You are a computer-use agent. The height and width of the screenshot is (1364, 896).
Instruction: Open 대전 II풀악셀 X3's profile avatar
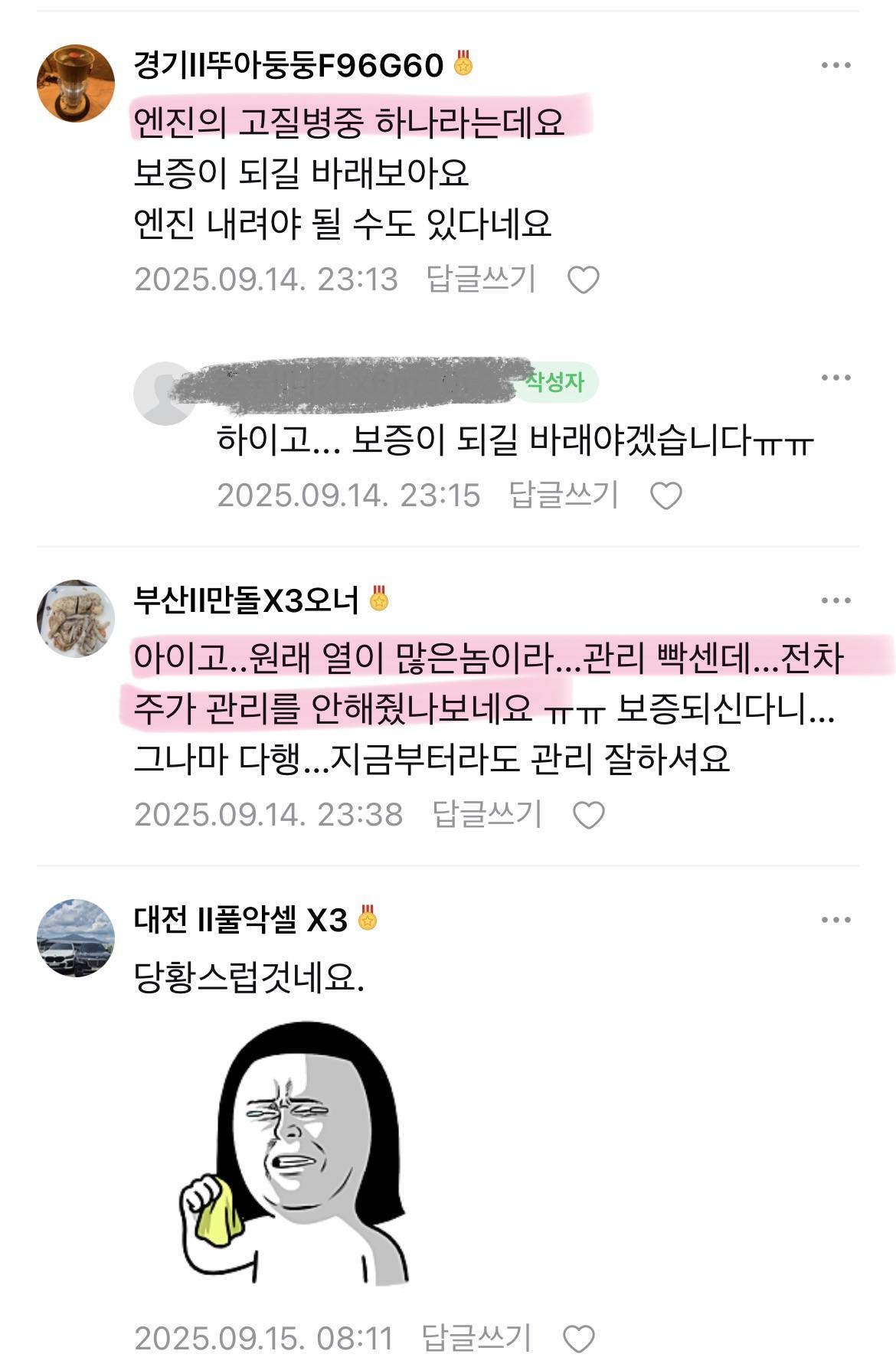[76, 937]
